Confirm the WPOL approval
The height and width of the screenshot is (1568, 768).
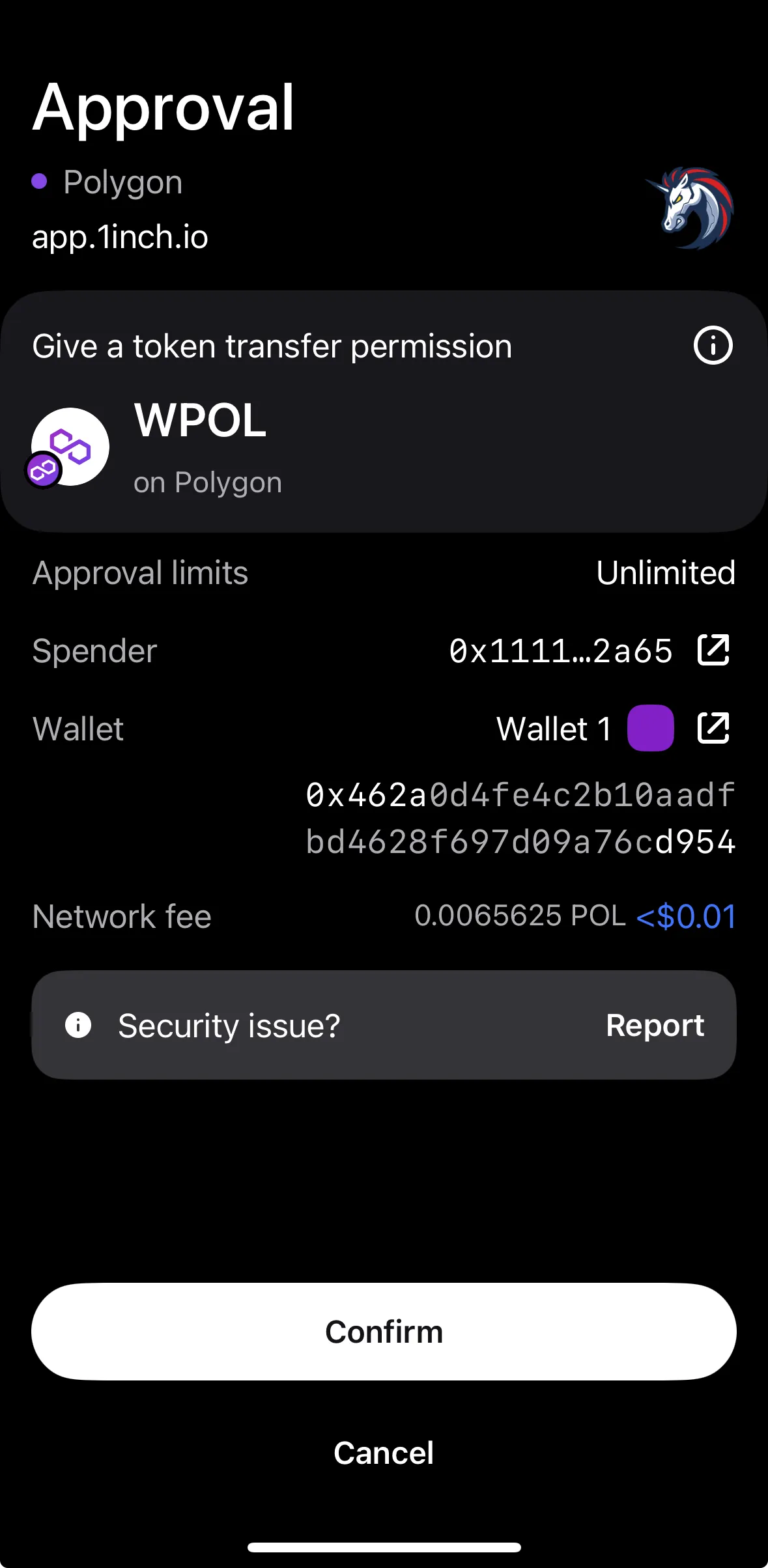(384, 1332)
